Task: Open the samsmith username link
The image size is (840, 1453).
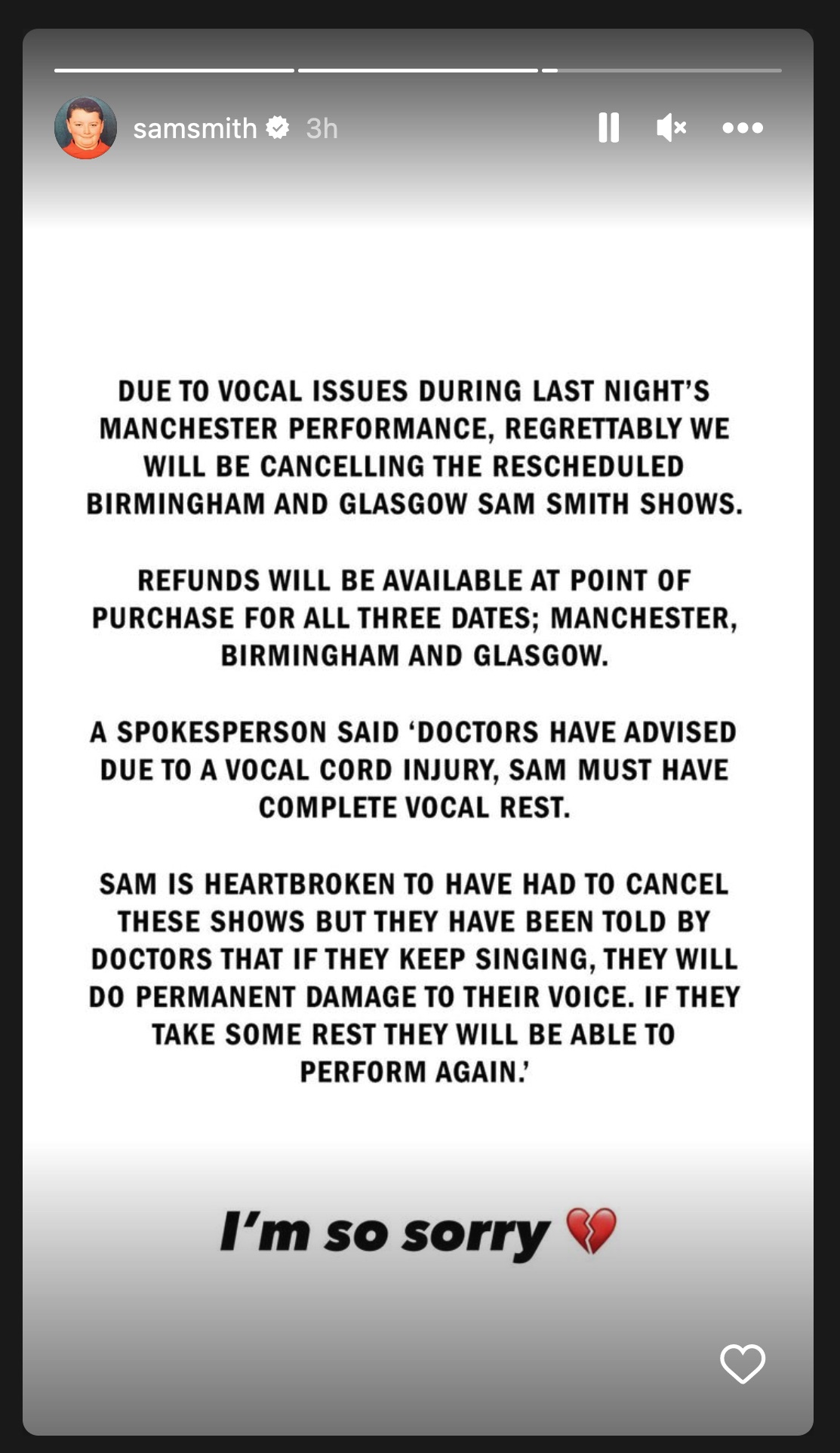Action: tap(195, 128)
